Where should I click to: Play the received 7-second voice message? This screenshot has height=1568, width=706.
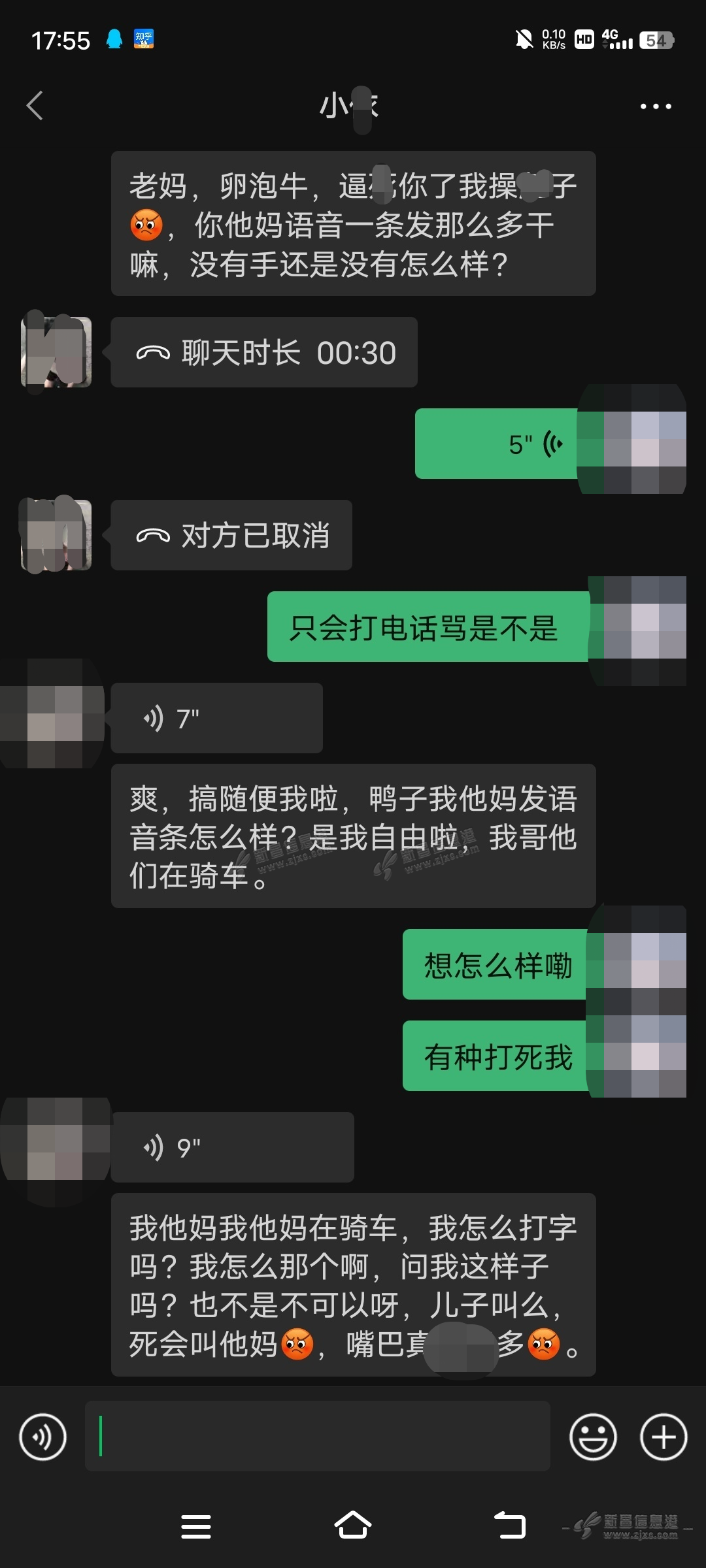pos(216,718)
